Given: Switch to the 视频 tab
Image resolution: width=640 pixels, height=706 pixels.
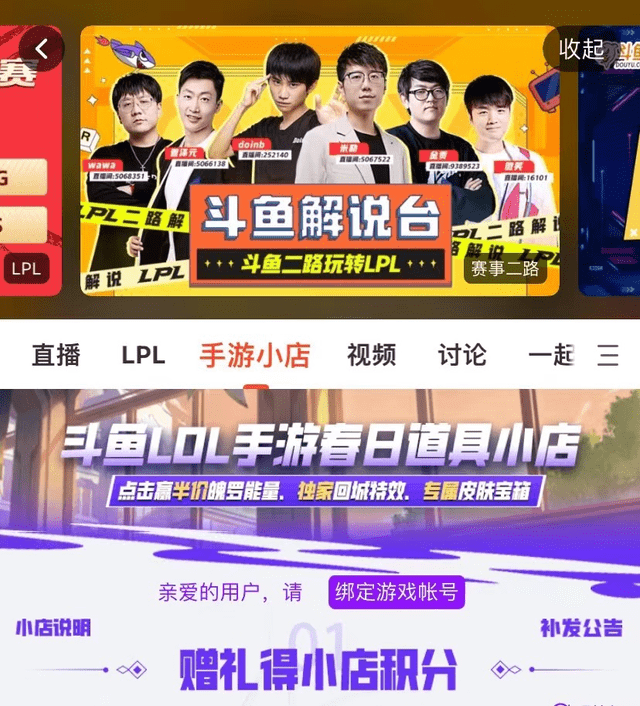Looking at the screenshot, I should (x=371, y=354).
